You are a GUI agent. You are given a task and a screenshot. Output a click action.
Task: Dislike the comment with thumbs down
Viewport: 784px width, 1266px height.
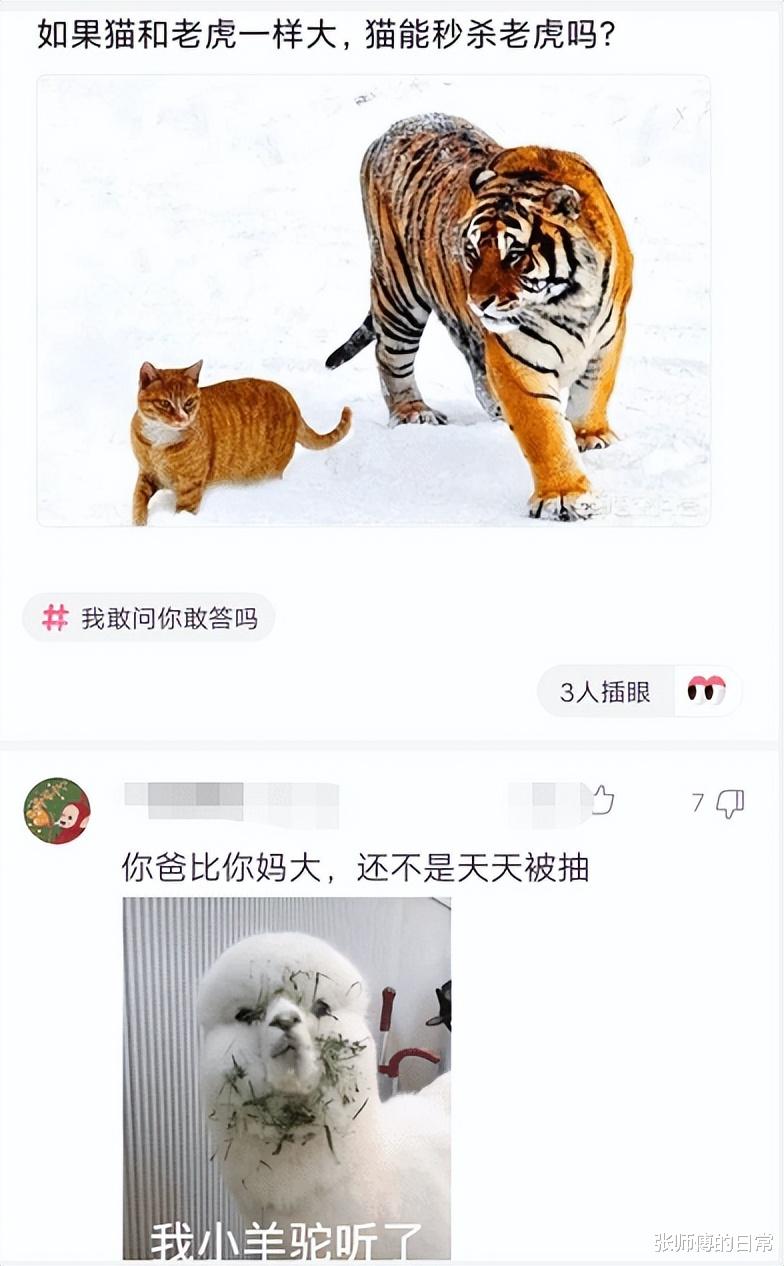click(x=730, y=803)
